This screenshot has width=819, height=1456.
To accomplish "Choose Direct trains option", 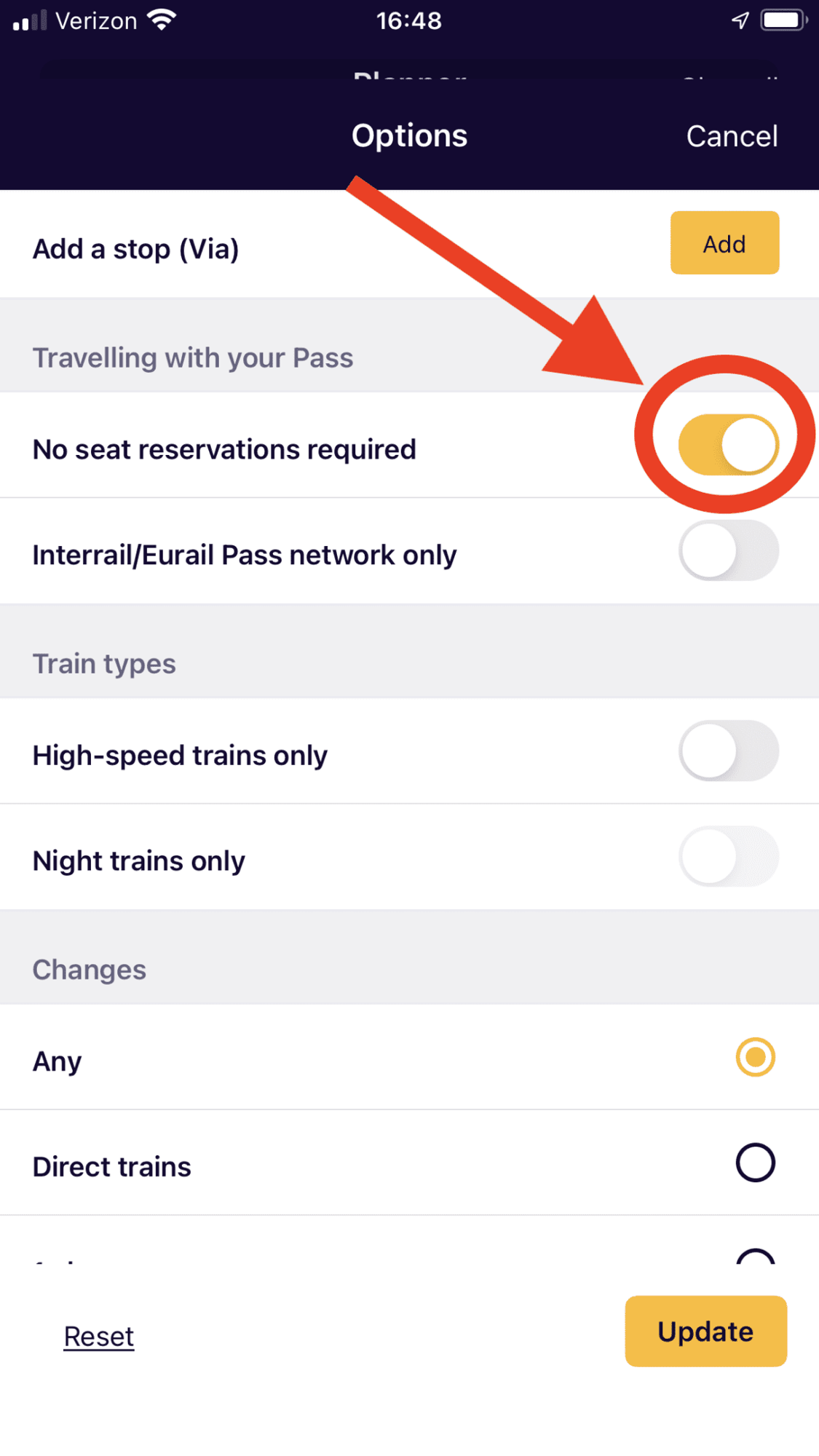I will pyautogui.click(x=755, y=1163).
